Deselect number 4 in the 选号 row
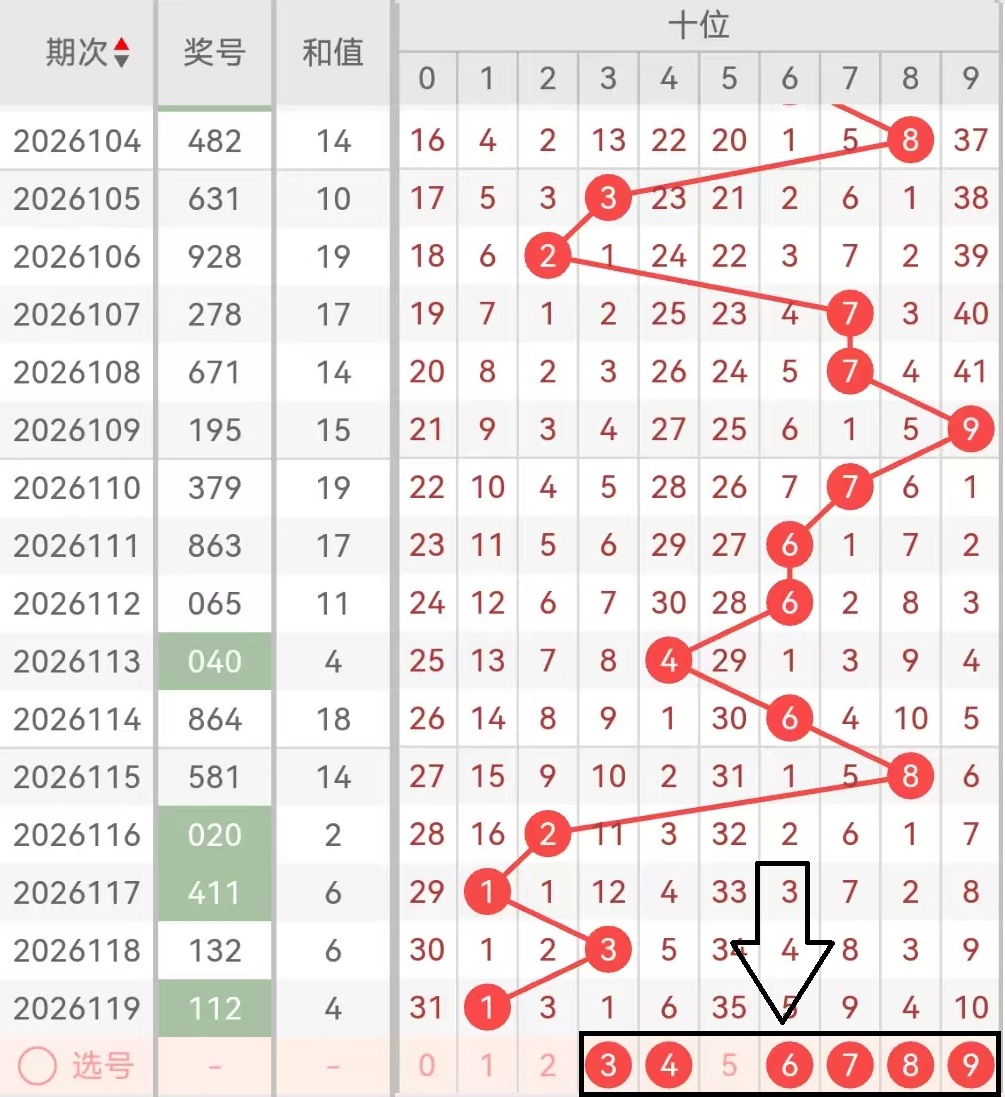1005x1097 pixels. coord(668,1065)
